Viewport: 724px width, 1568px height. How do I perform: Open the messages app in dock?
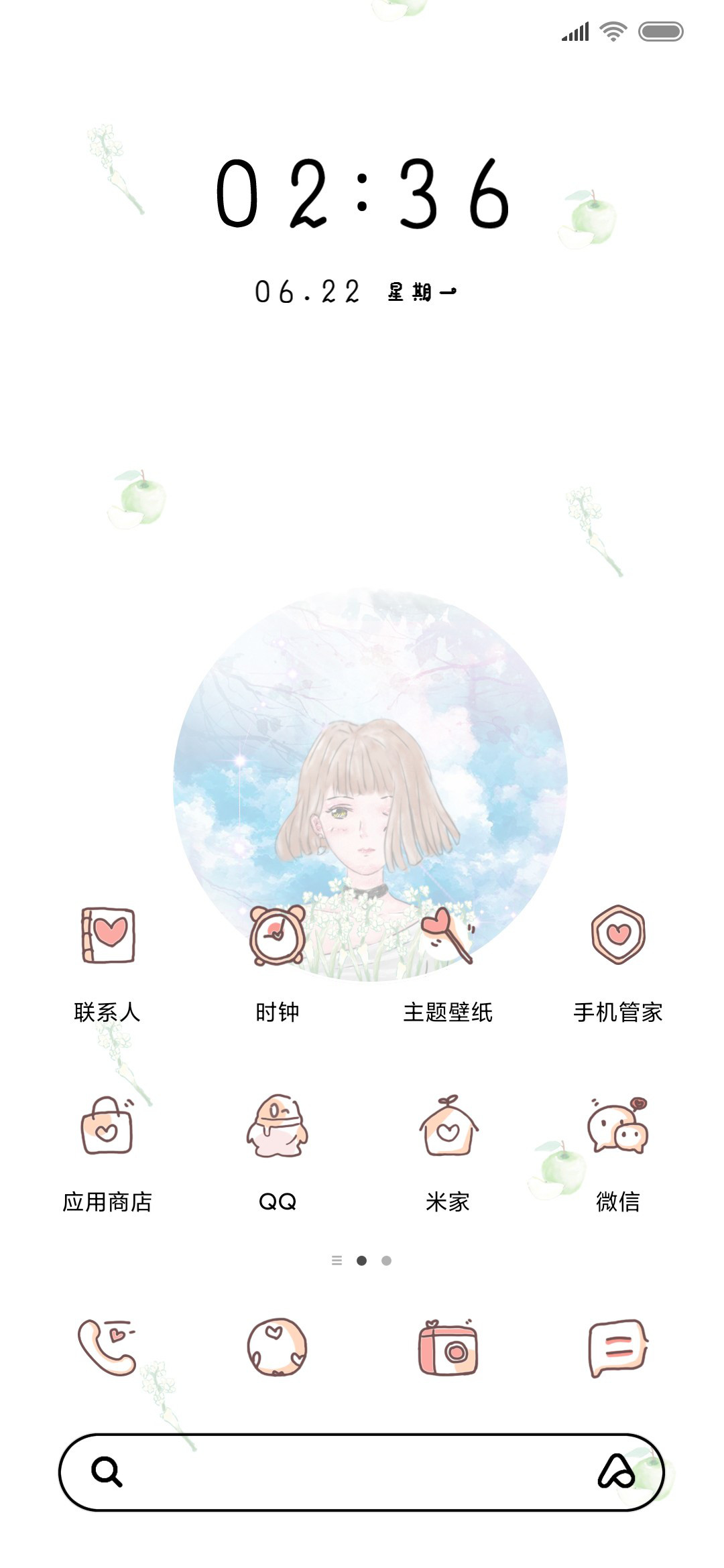(618, 1348)
